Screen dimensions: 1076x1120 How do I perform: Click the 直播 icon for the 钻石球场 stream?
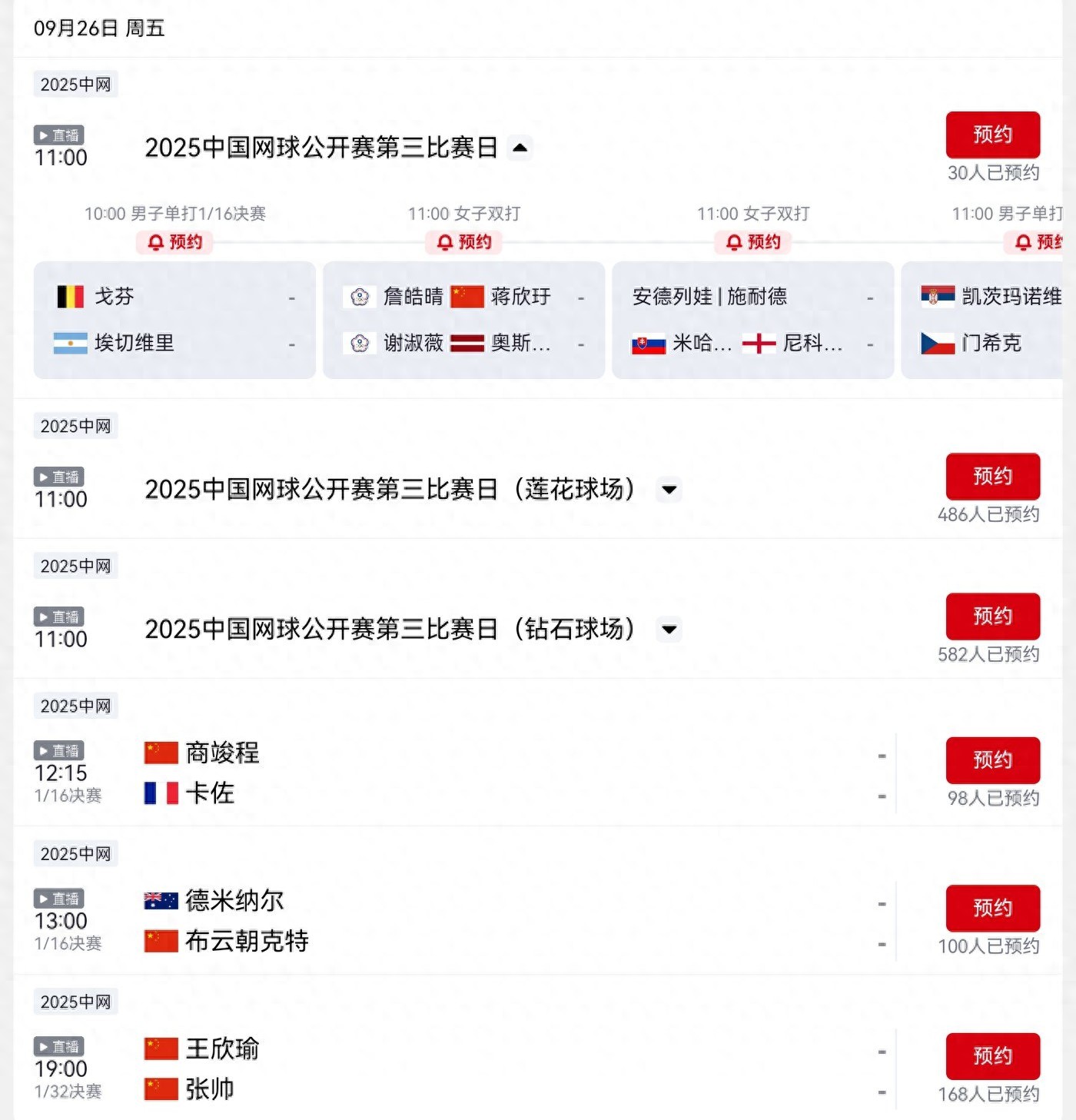coord(60,617)
